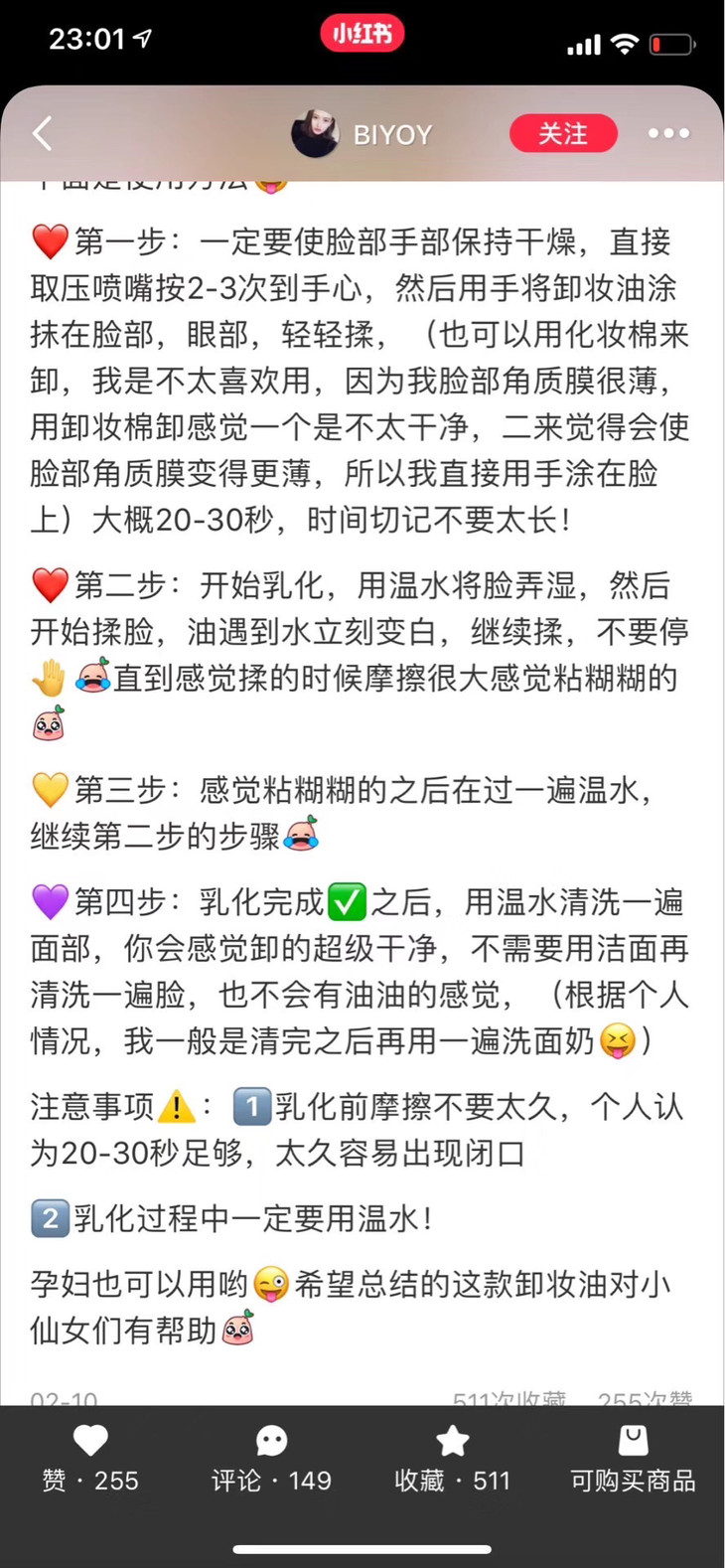Open BIYOY's profile avatar
725x1568 pixels.
[315, 133]
